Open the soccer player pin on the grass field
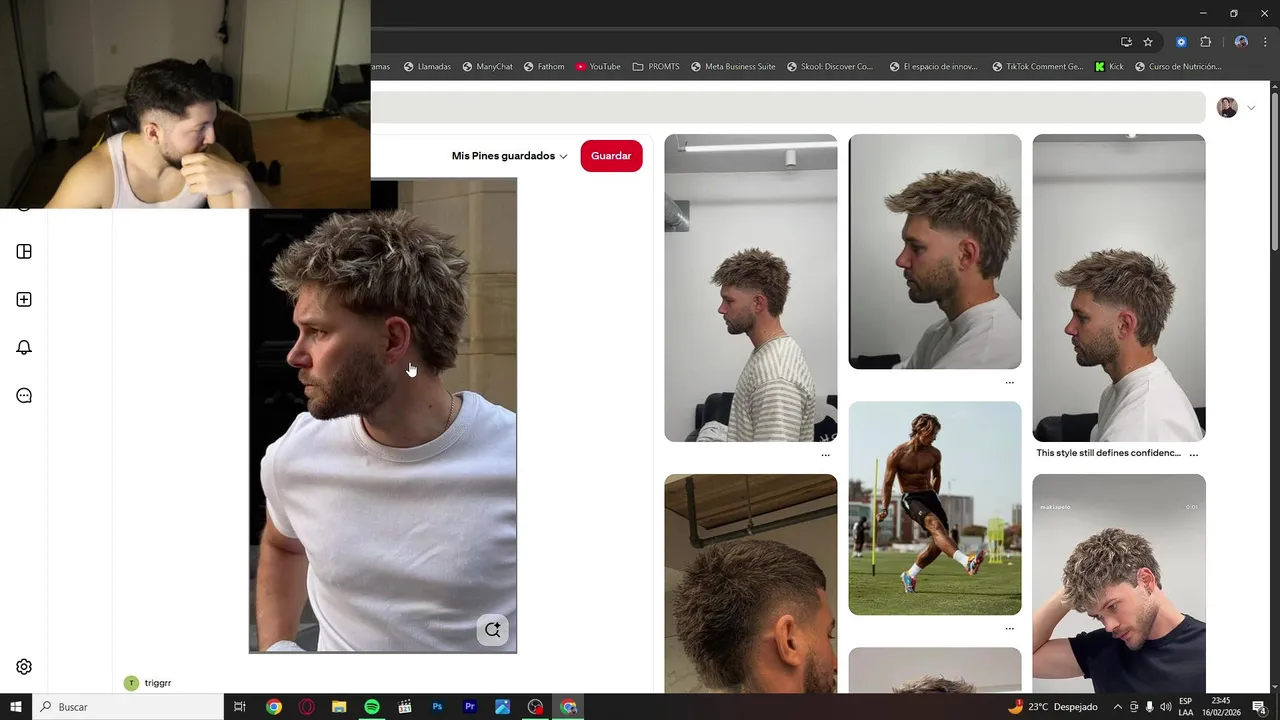The image size is (1280, 720). (934, 508)
